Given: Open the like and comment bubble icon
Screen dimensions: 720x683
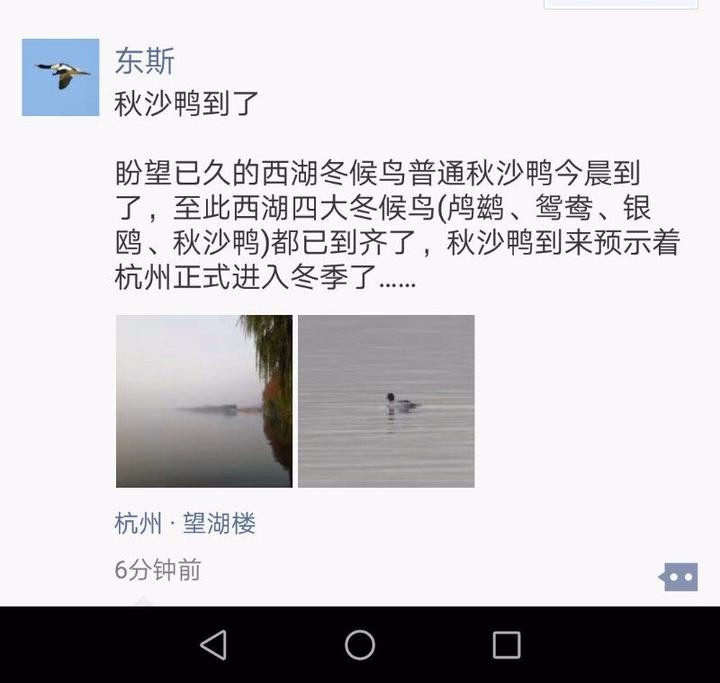Looking at the screenshot, I should pyautogui.click(x=678, y=576).
